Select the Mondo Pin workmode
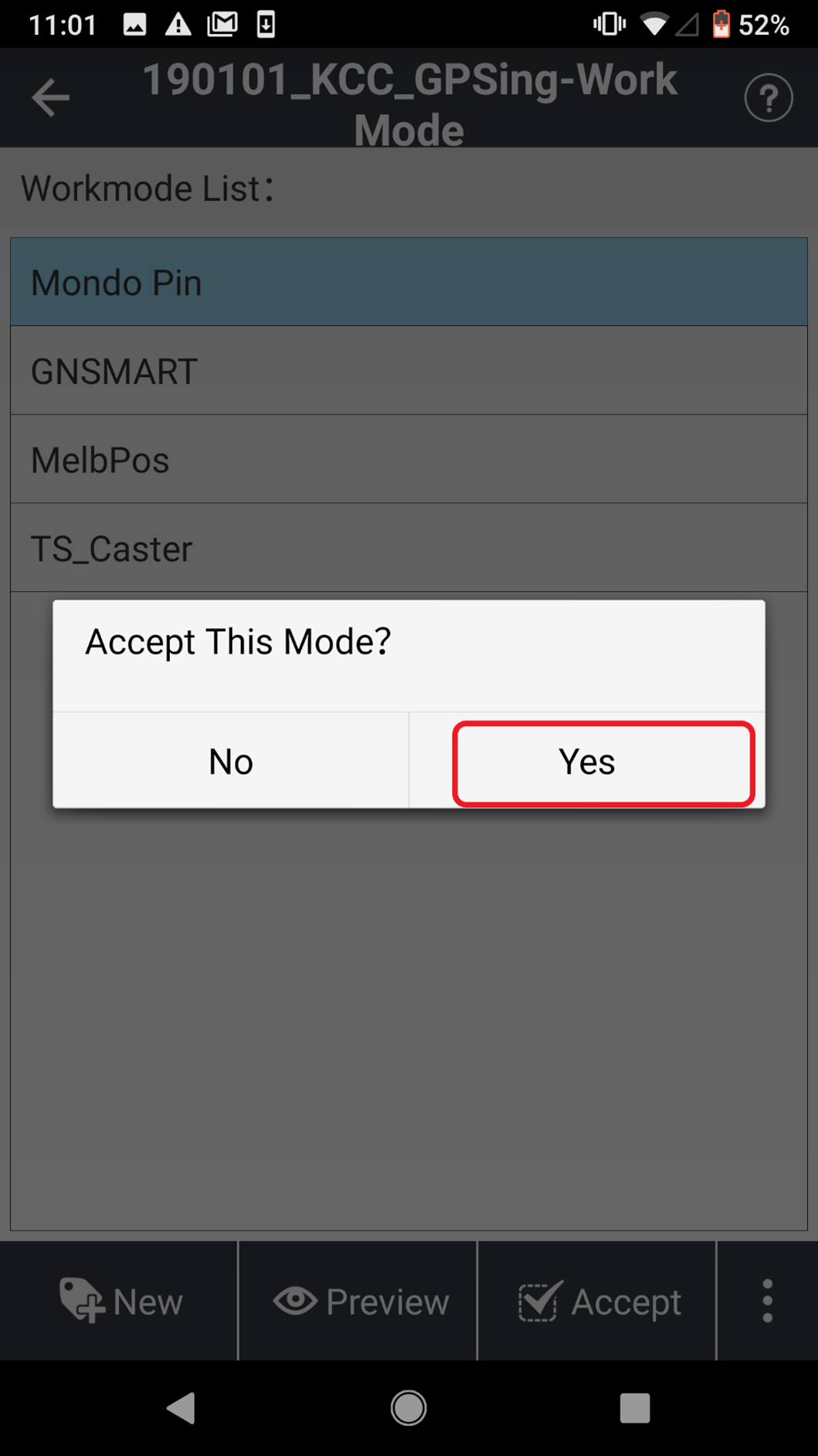Image resolution: width=818 pixels, height=1456 pixels. pyautogui.click(x=409, y=283)
